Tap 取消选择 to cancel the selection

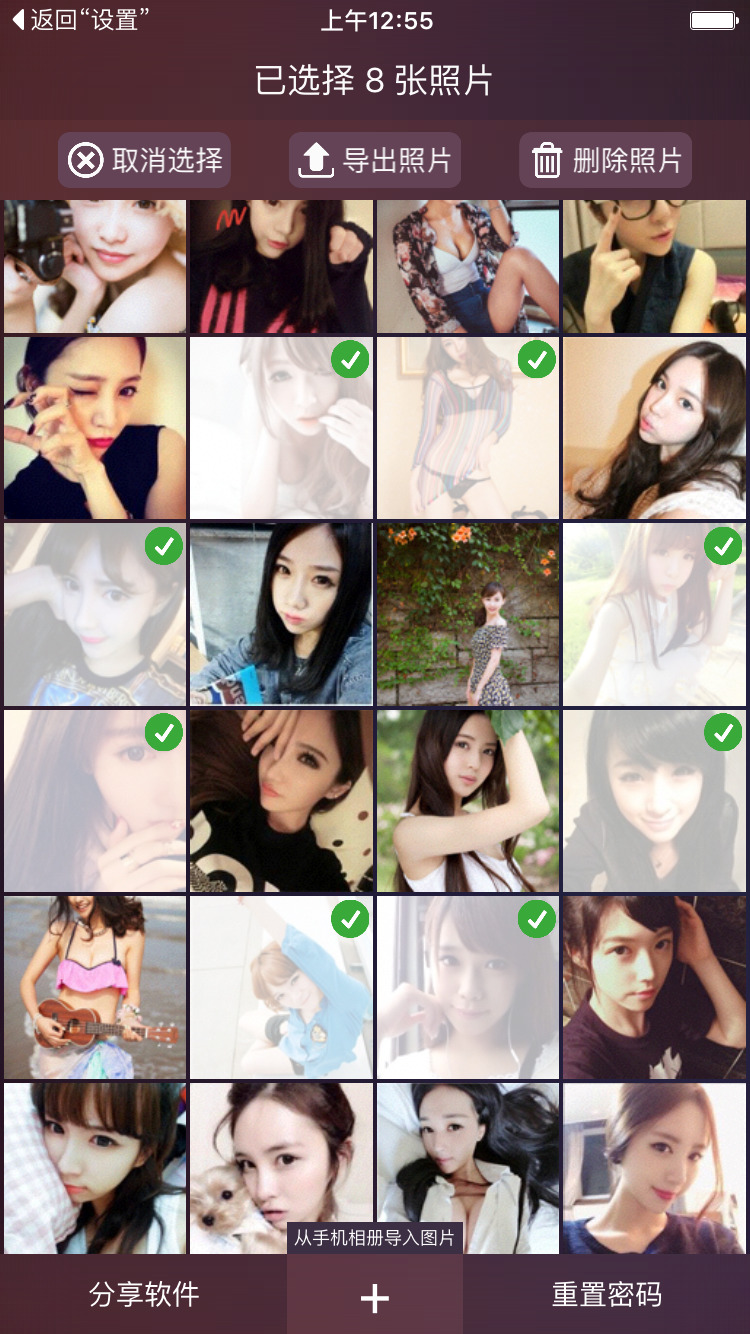click(x=144, y=160)
